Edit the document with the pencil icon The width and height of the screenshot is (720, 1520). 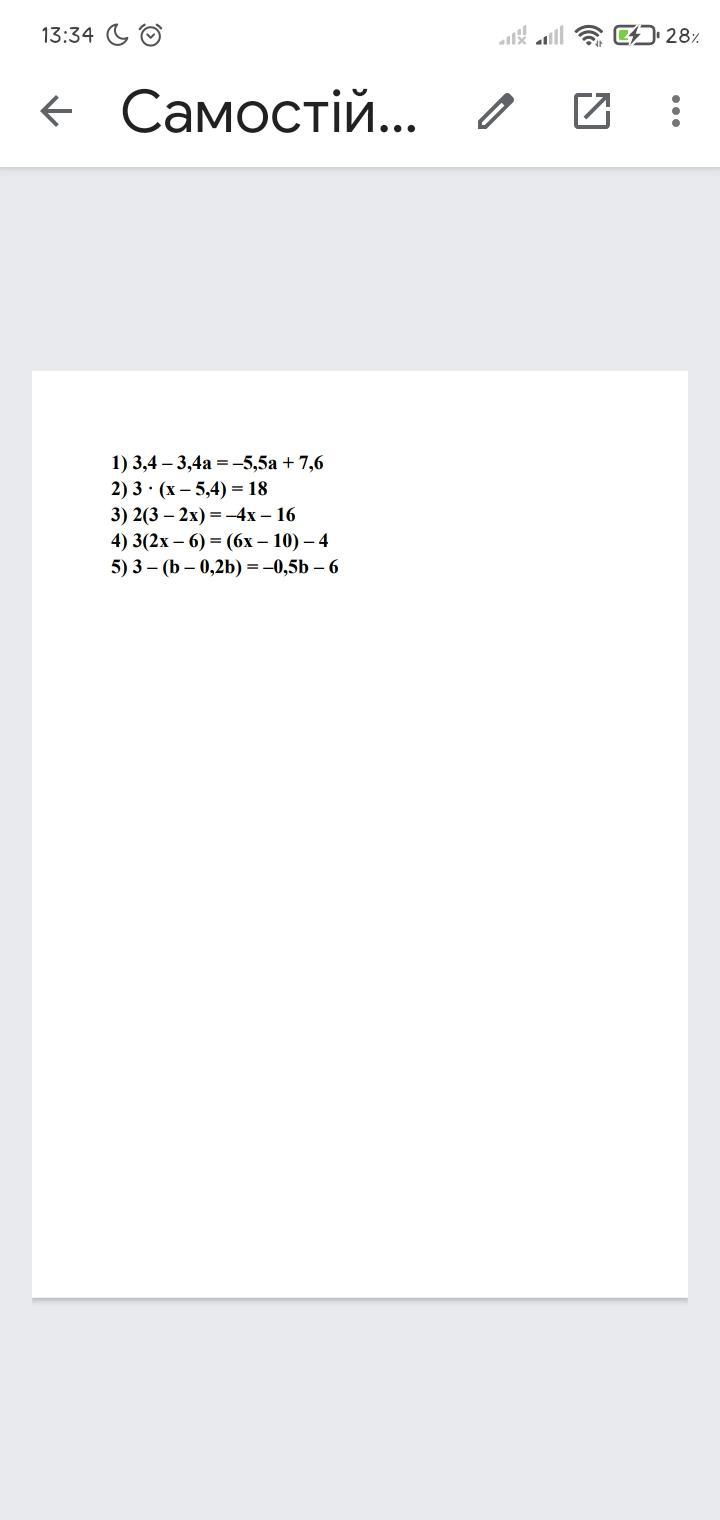(x=495, y=111)
